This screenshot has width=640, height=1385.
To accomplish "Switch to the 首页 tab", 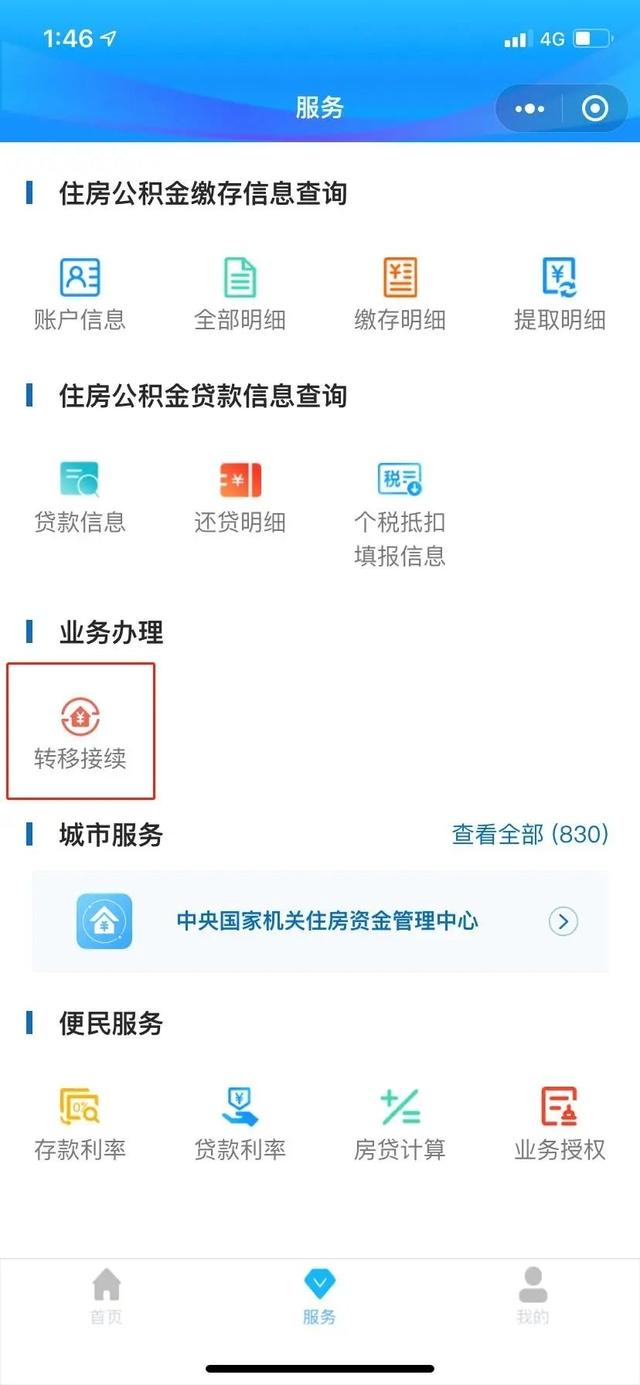I will 106,1295.
